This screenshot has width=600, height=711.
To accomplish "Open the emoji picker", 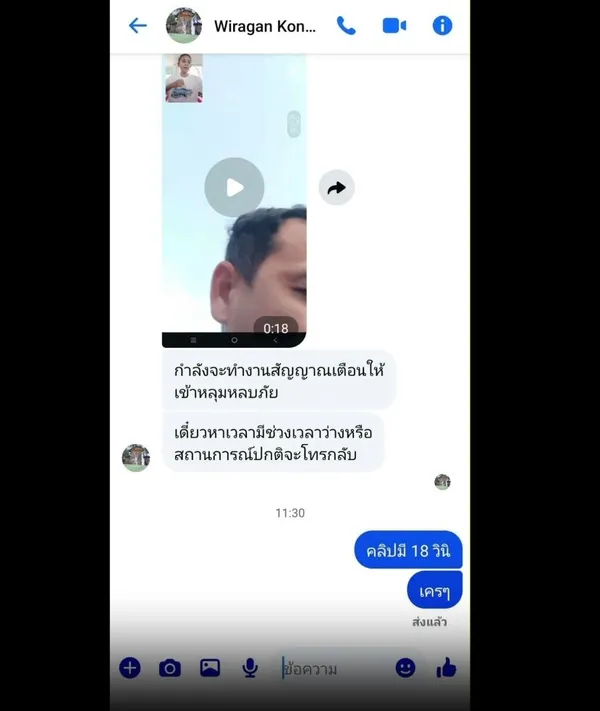I will pyautogui.click(x=405, y=668).
